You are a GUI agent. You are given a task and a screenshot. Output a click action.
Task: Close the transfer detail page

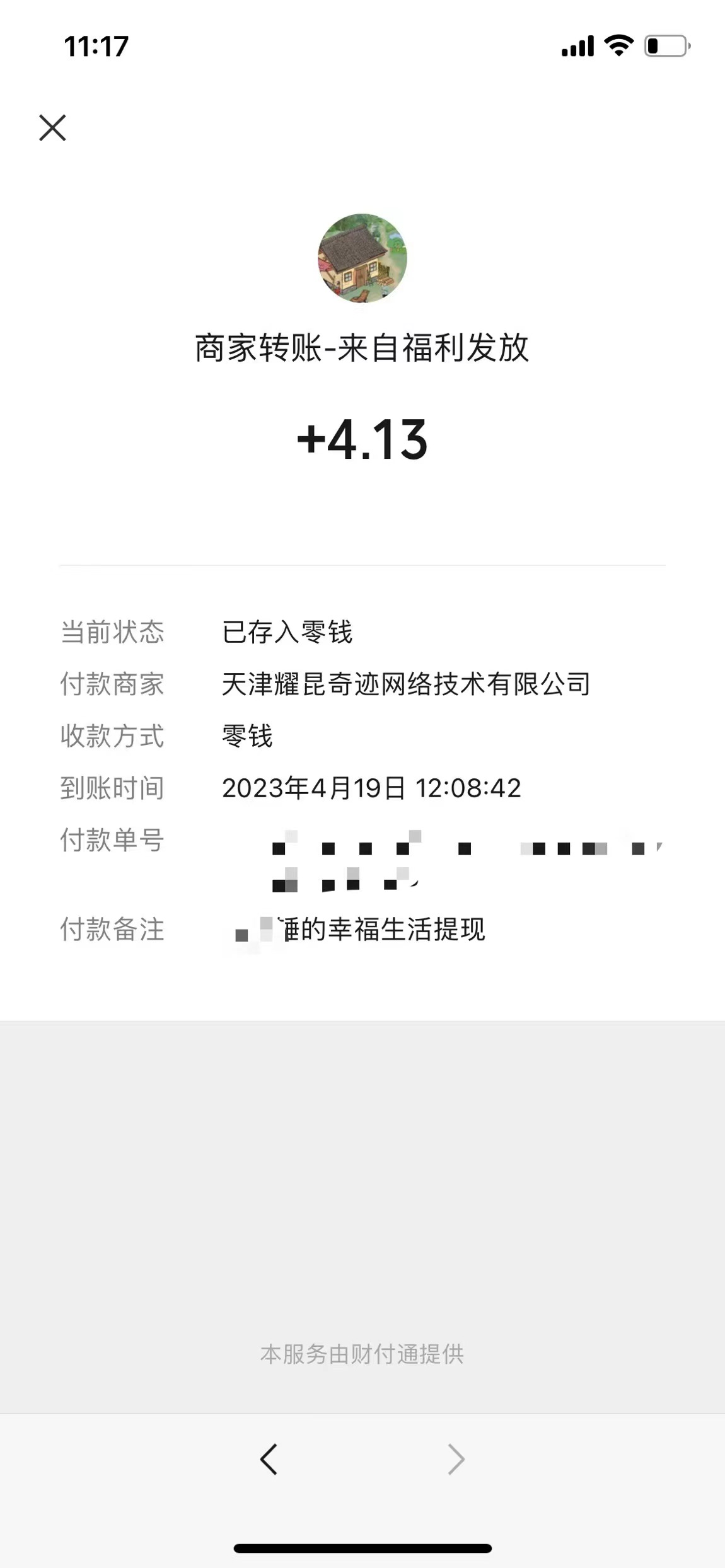[x=54, y=128]
